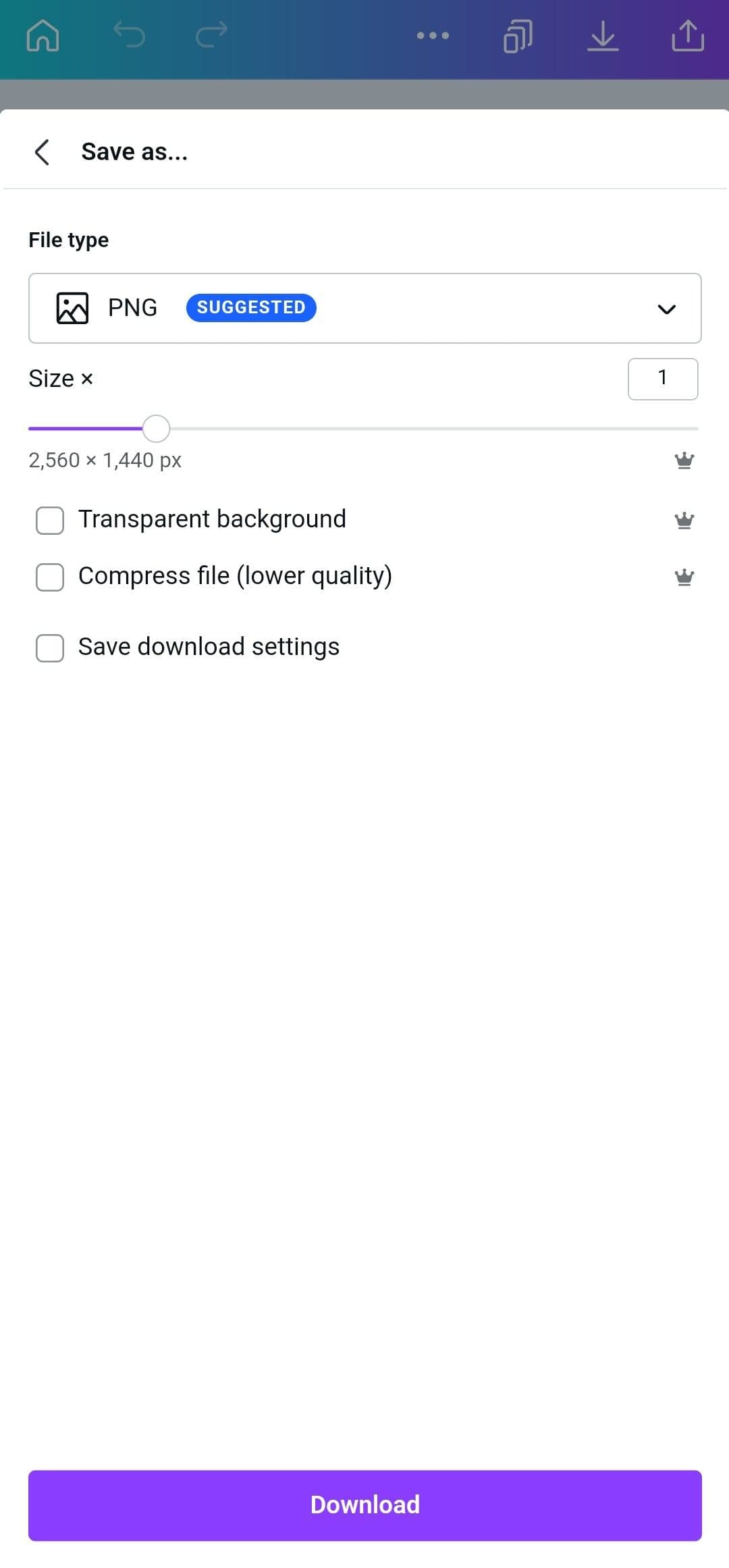The height and width of the screenshot is (1568, 729).
Task: Tap the purple Download button
Action: pos(364,1505)
